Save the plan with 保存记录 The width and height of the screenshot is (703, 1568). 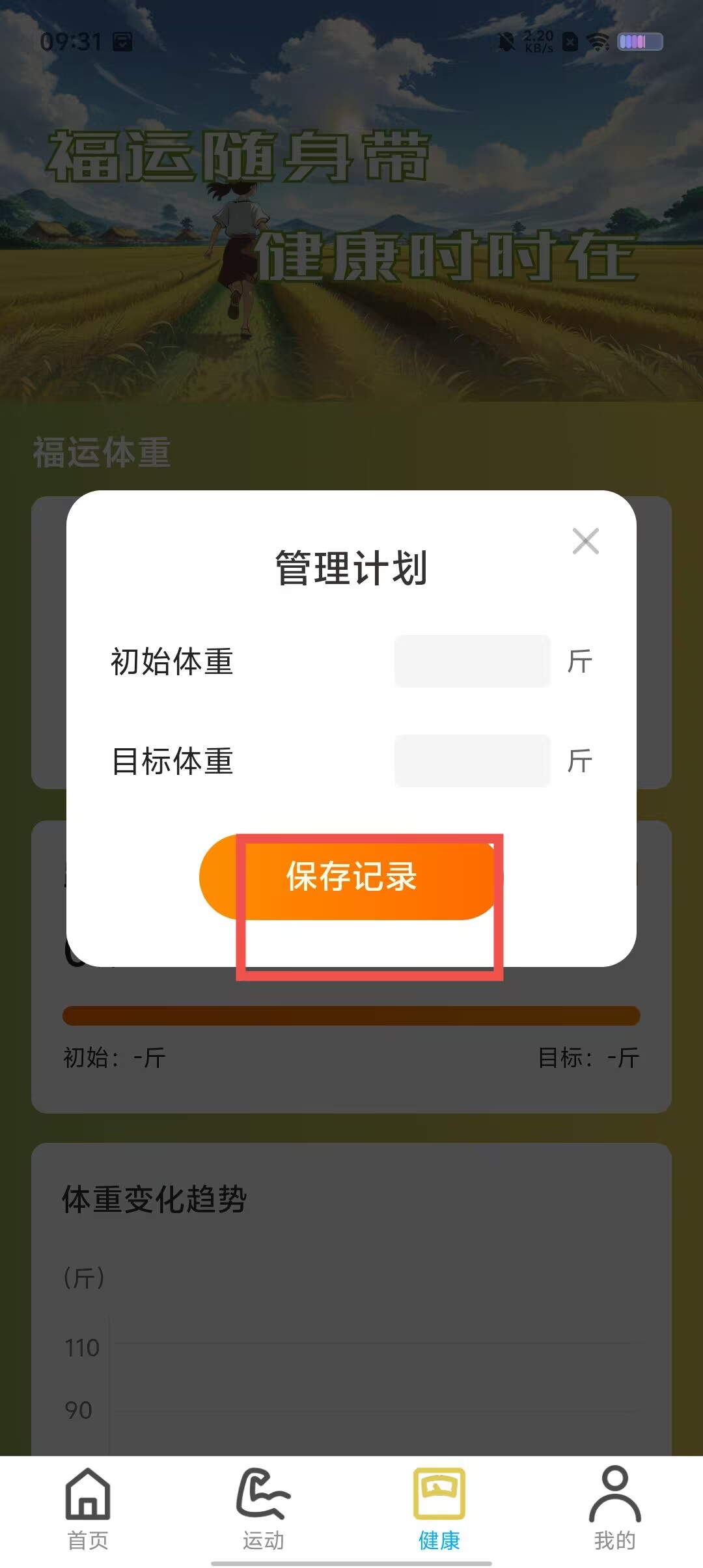(x=350, y=876)
